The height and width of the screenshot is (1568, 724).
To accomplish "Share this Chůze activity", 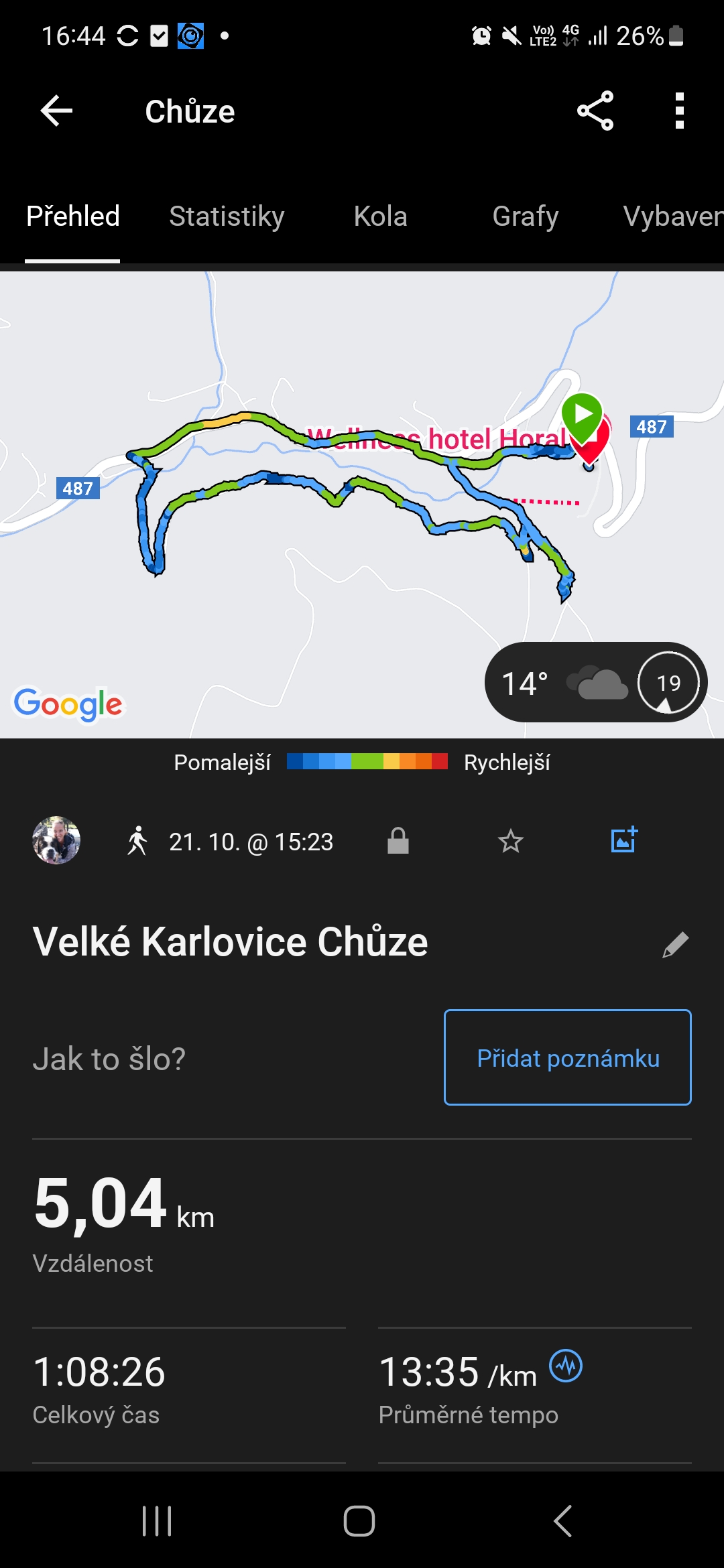I will 595,111.
